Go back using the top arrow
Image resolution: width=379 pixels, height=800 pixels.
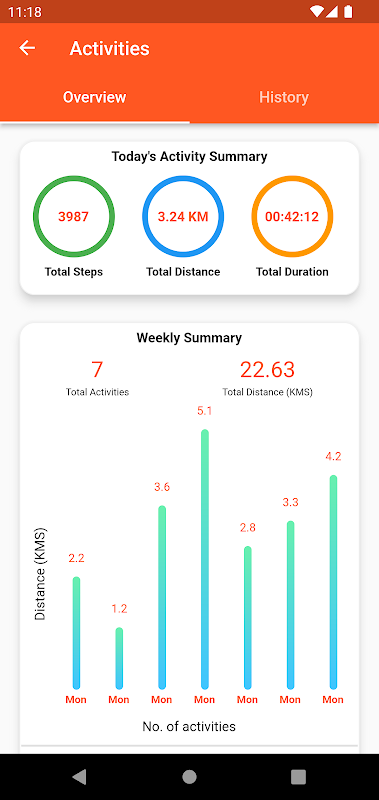coord(27,48)
